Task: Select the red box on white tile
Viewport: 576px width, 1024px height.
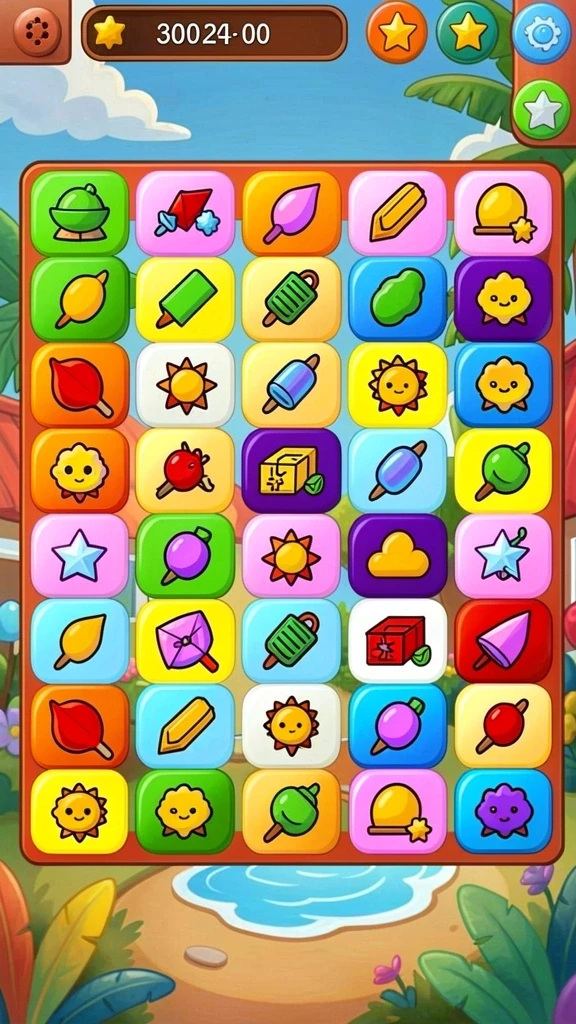Action: (x=398, y=641)
